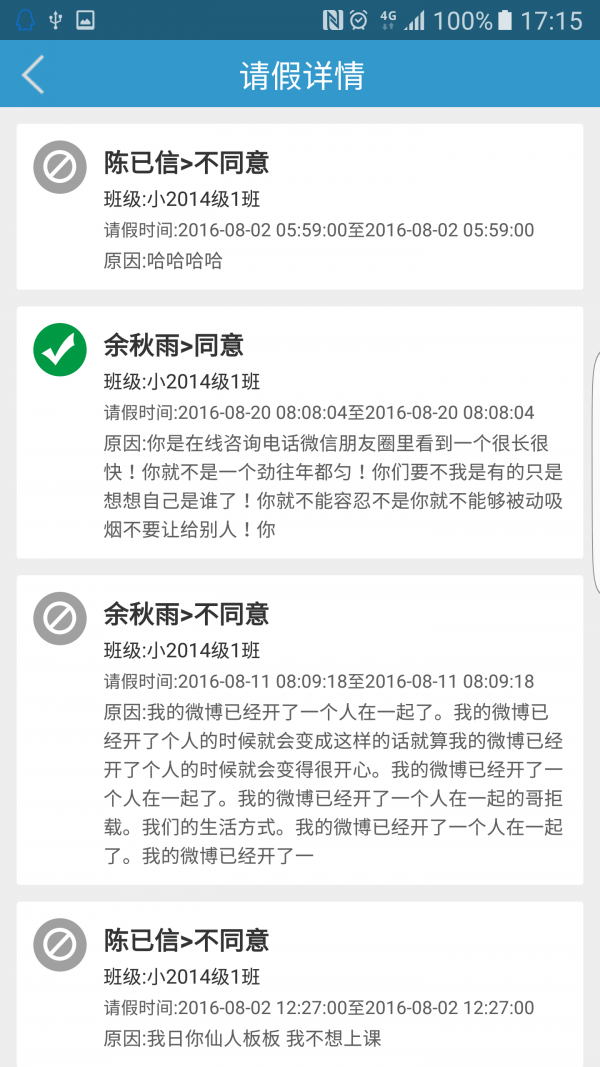This screenshot has width=600, height=1067.
Task: Open 陈已信's rejected leave request dated 12:27:00
Action: (299, 984)
